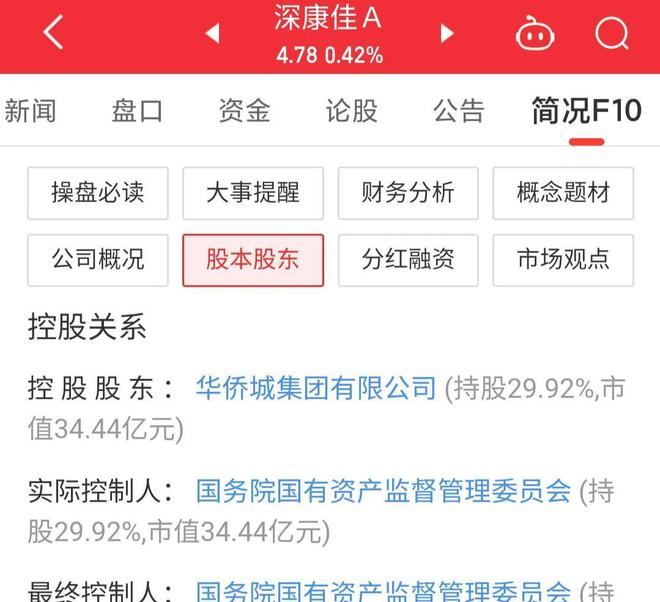Switch to the previous stock

click(212, 34)
